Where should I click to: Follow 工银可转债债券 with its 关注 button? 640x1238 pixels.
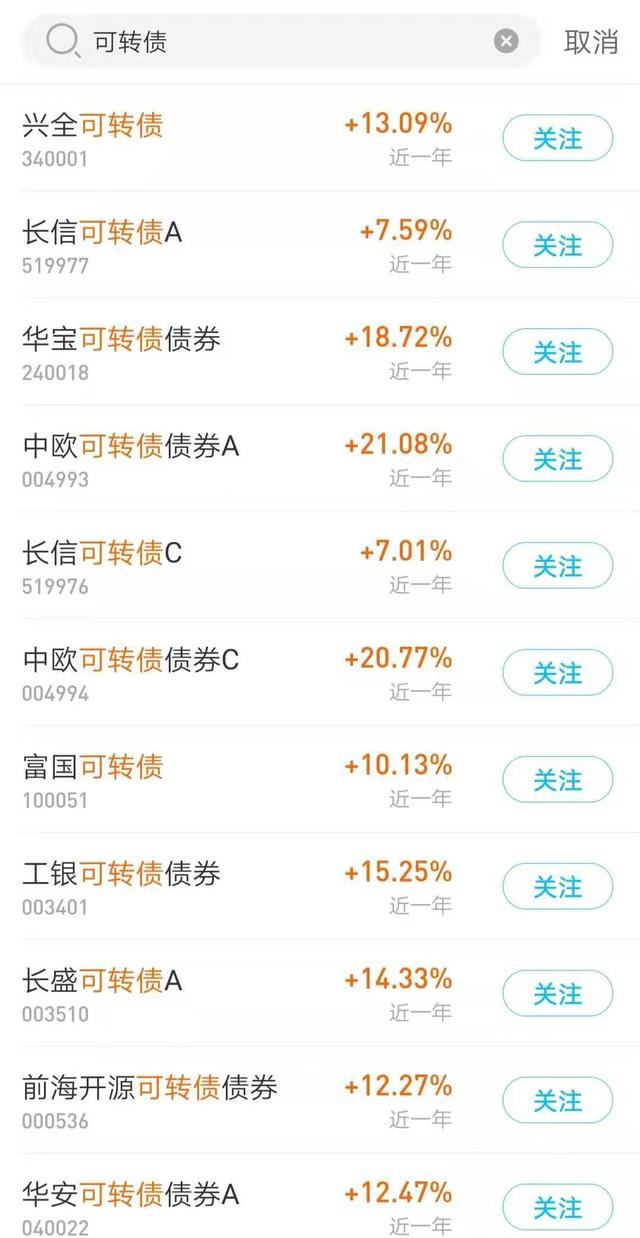(x=557, y=887)
